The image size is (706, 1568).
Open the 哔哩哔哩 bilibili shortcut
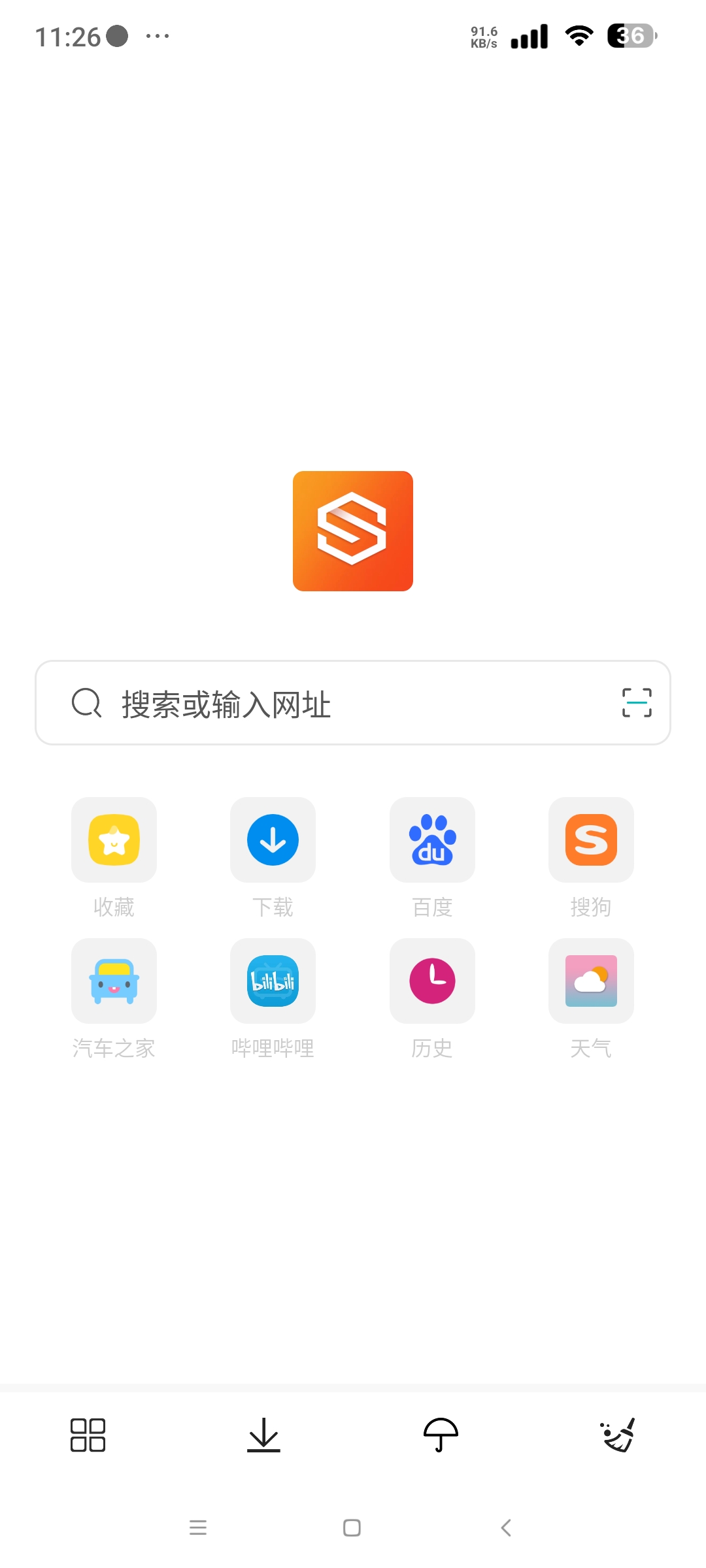point(273,981)
